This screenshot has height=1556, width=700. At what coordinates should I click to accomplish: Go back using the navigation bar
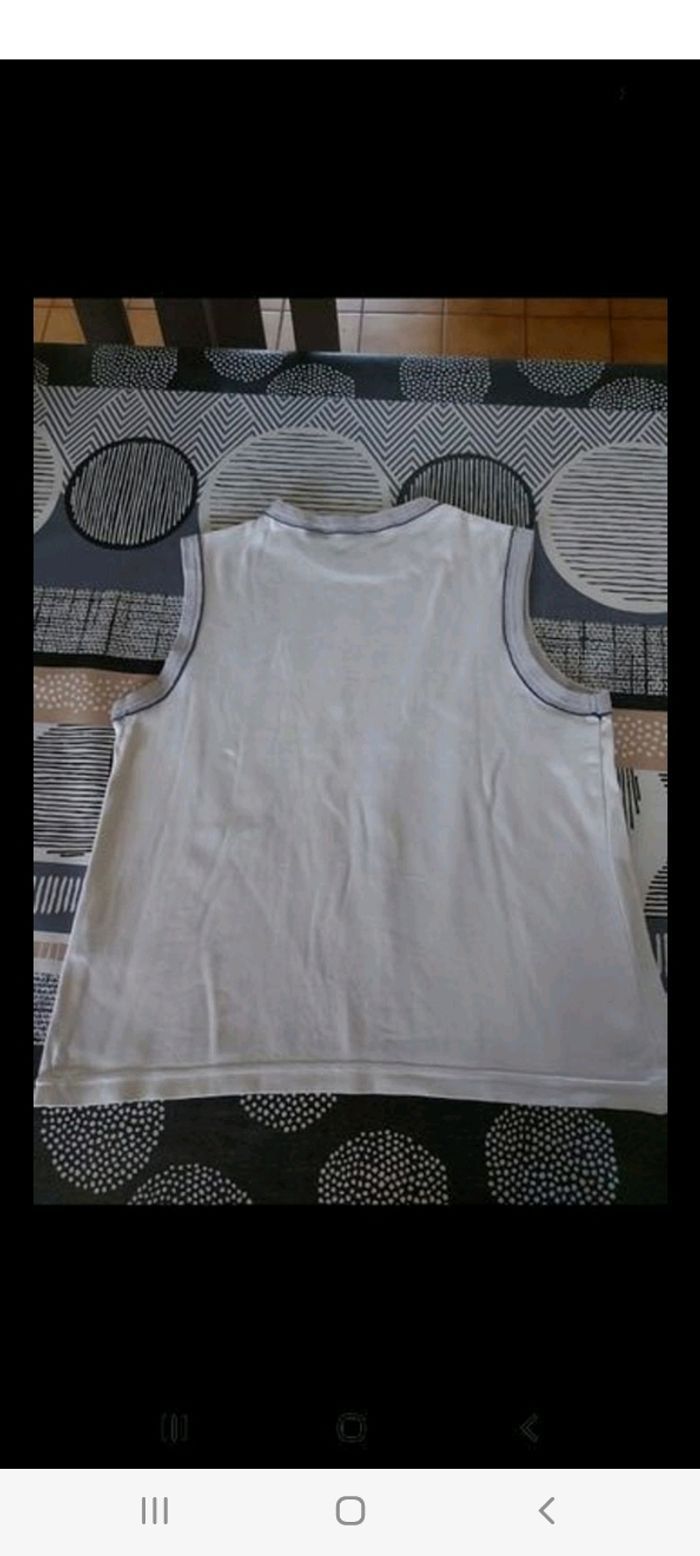(546, 1510)
